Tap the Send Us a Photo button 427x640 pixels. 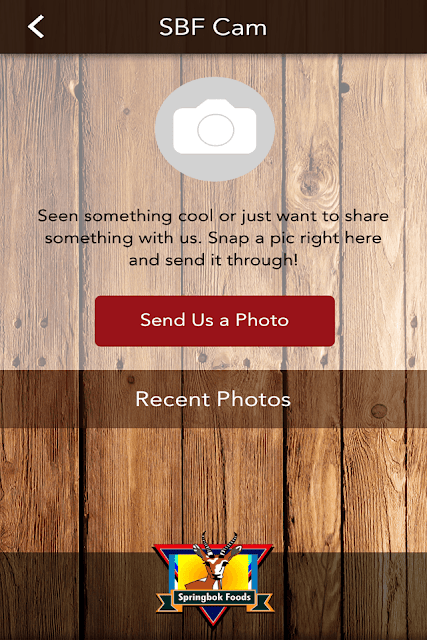pos(215,321)
